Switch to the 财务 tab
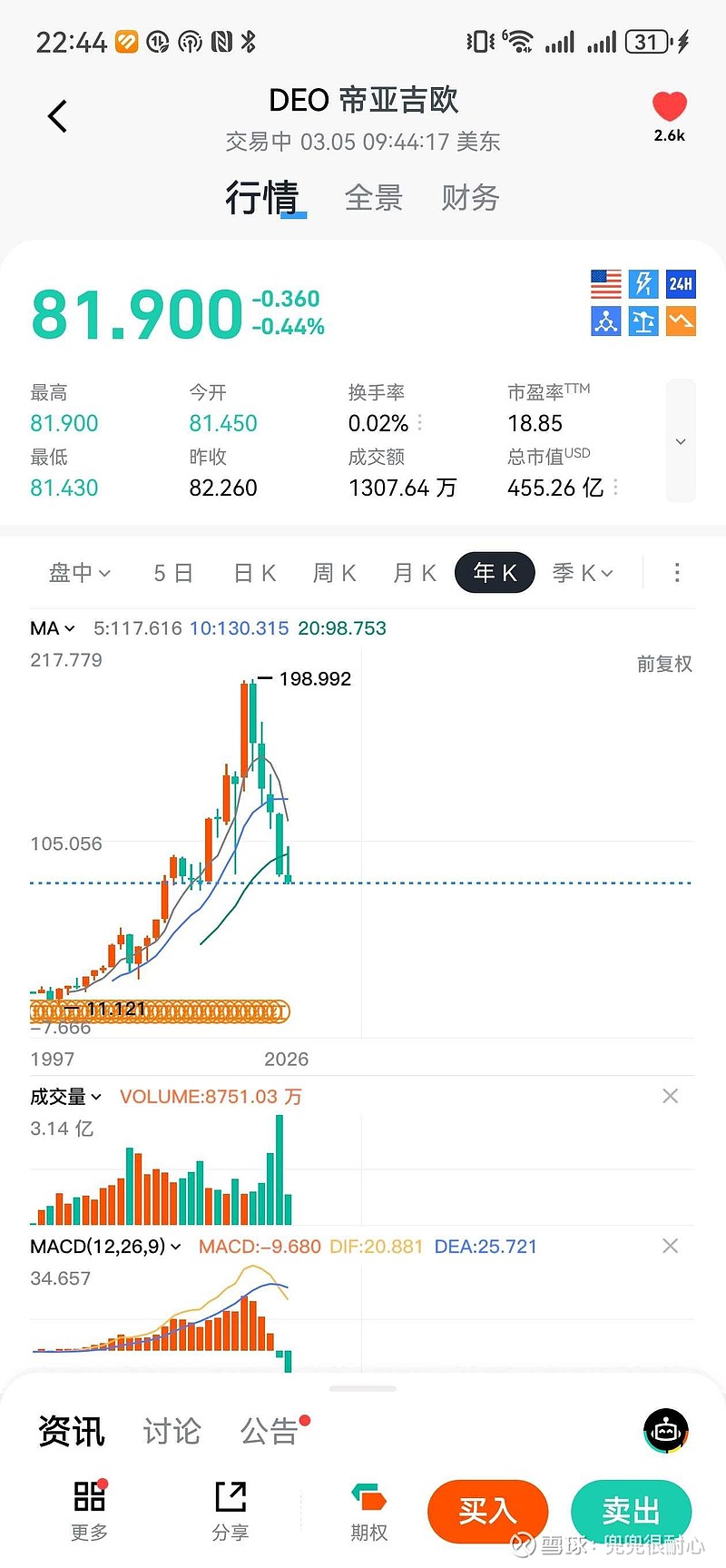Viewport: 726px width, 1568px height. coord(469,198)
